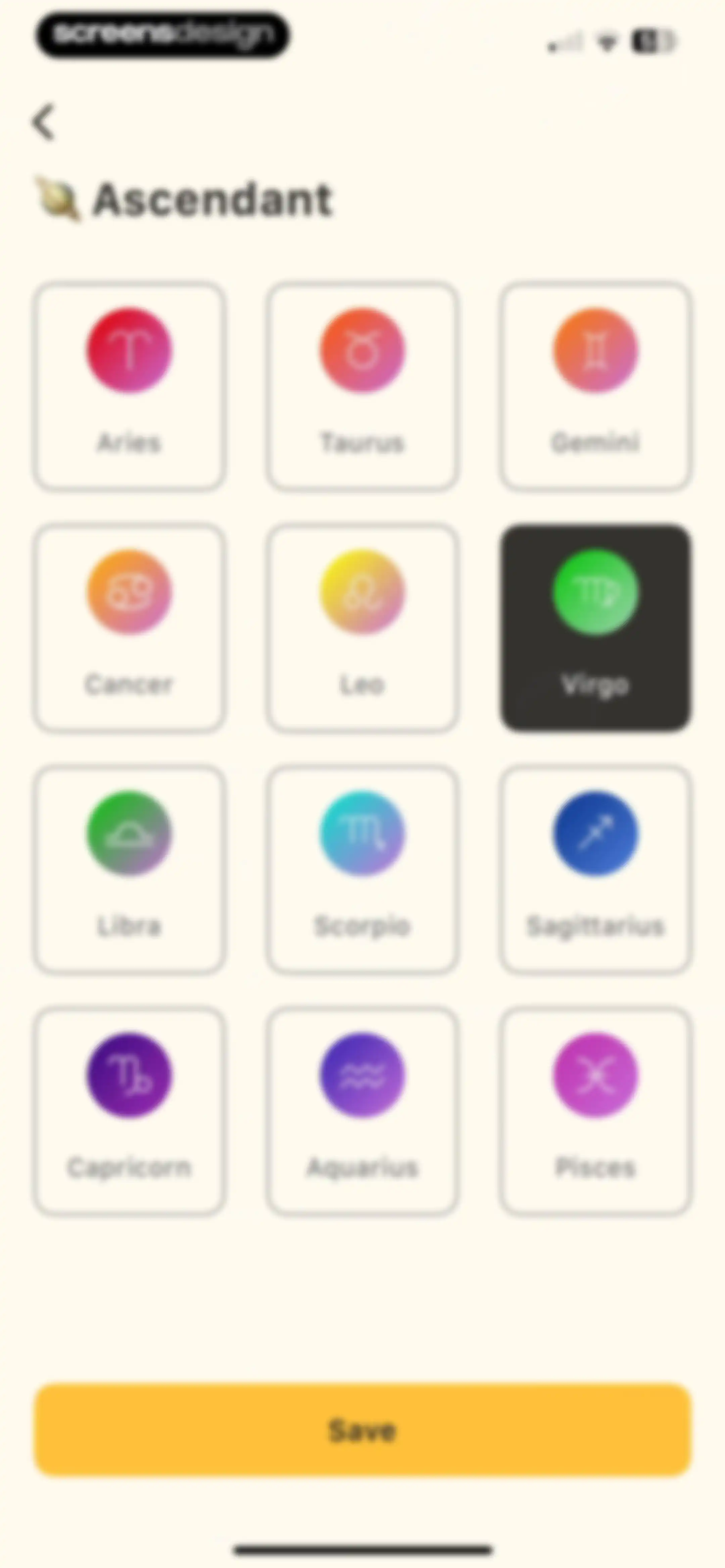This screenshot has height=1568, width=725.
Task: Tap the selected Virgo tile
Action: point(595,628)
